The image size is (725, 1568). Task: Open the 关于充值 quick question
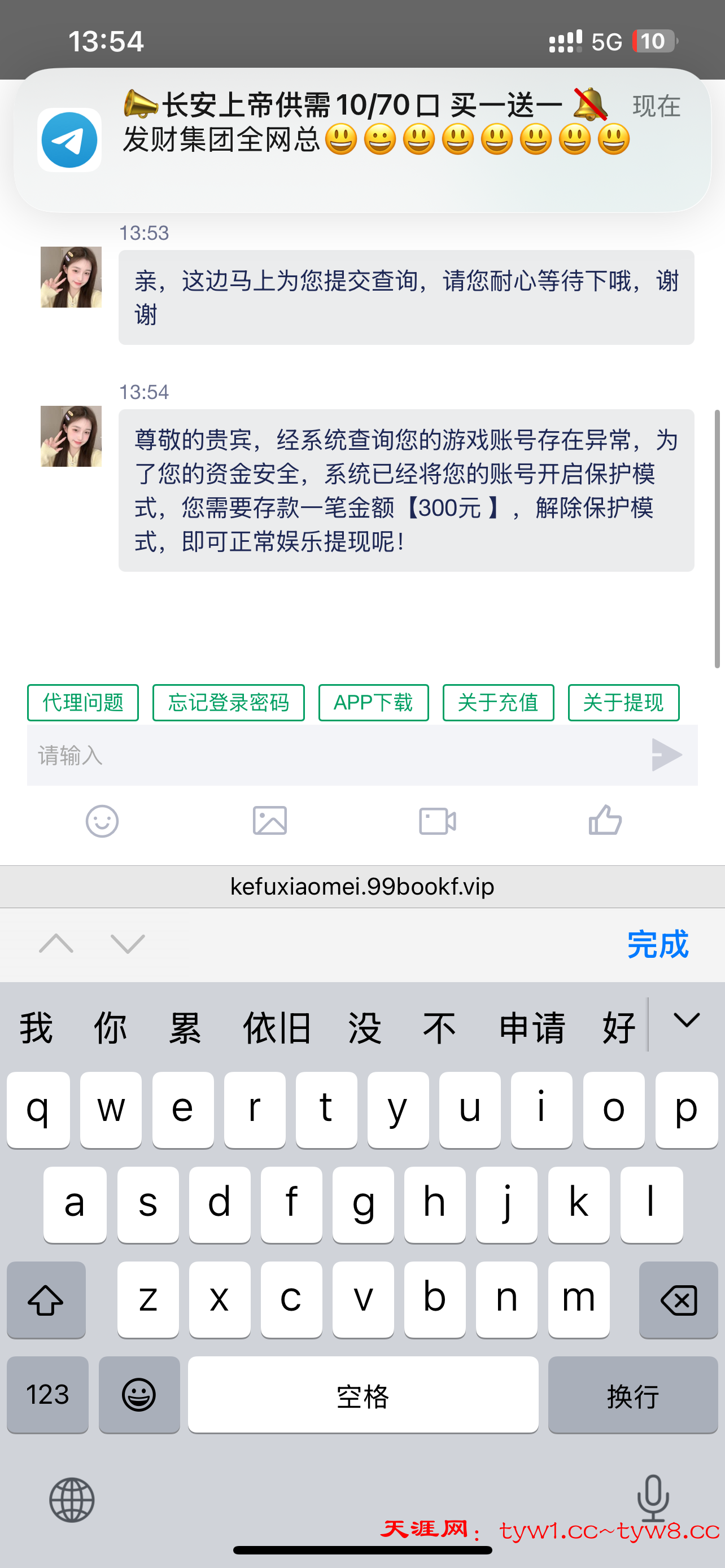click(498, 702)
